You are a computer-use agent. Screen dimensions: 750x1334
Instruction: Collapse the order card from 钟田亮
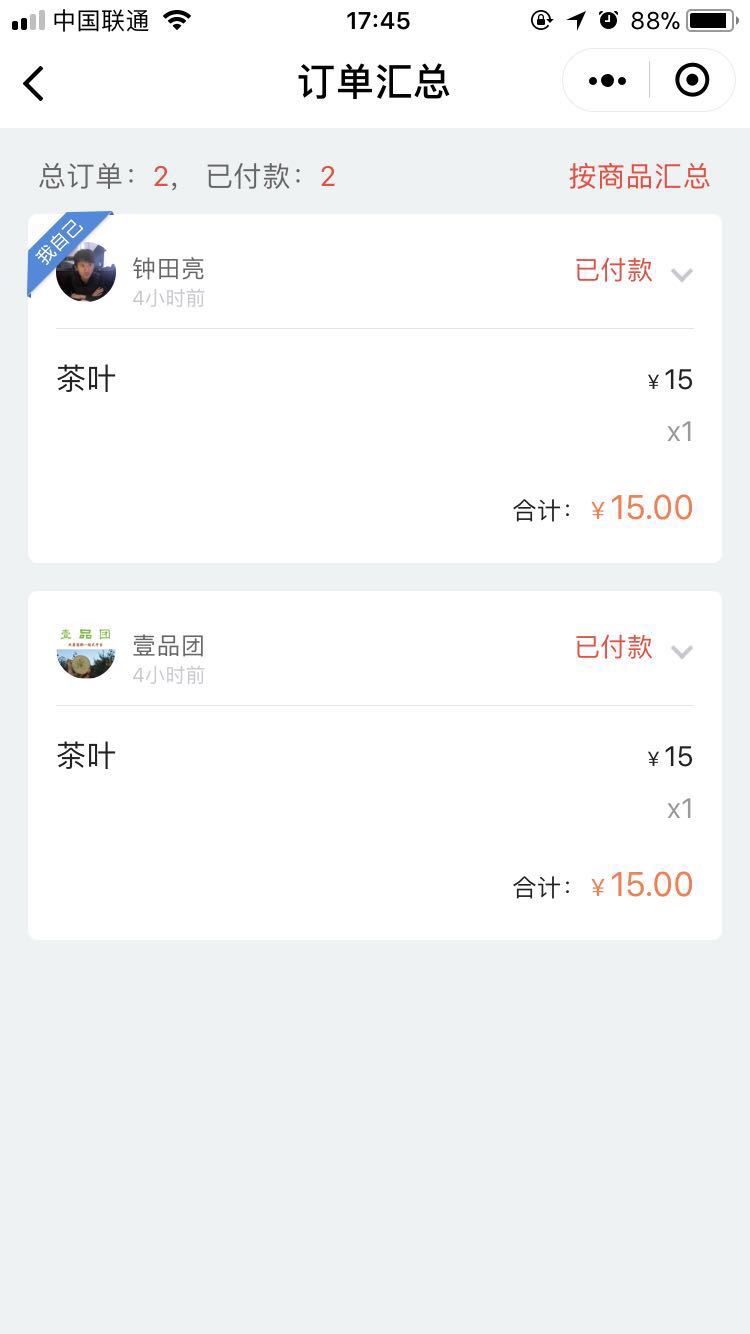(682, 274)
